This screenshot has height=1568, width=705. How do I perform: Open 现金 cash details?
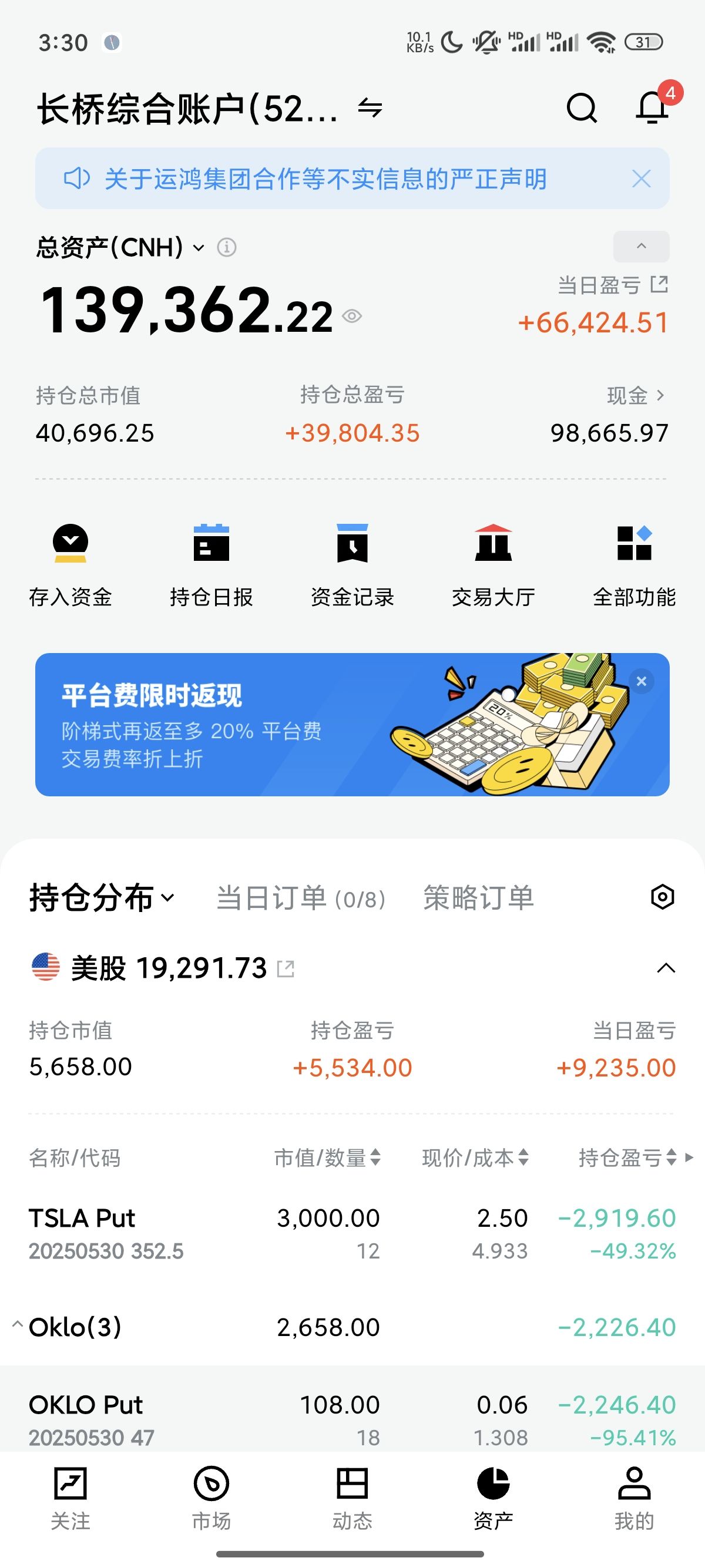pos(635,396)
